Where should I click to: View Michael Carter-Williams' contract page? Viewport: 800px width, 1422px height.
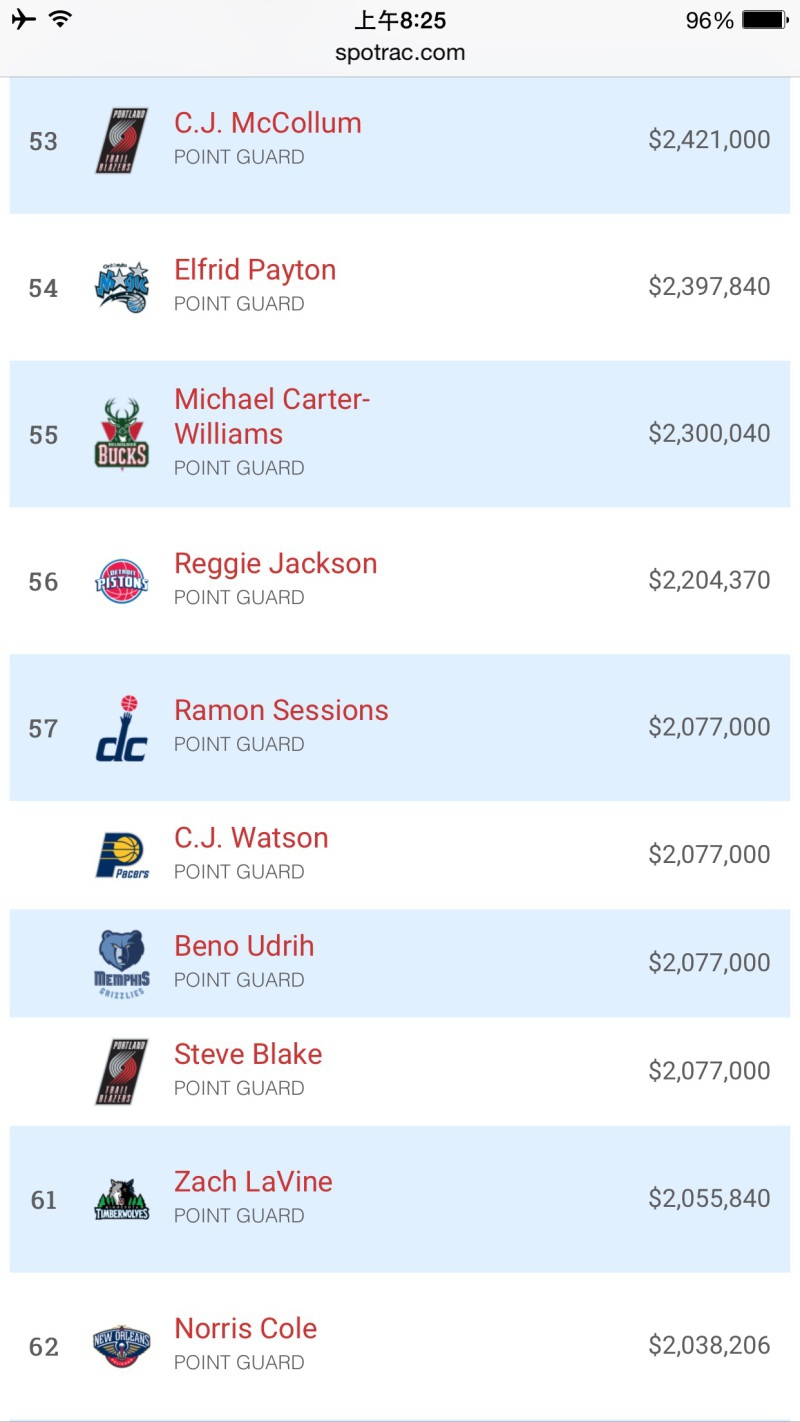point(272,417)
